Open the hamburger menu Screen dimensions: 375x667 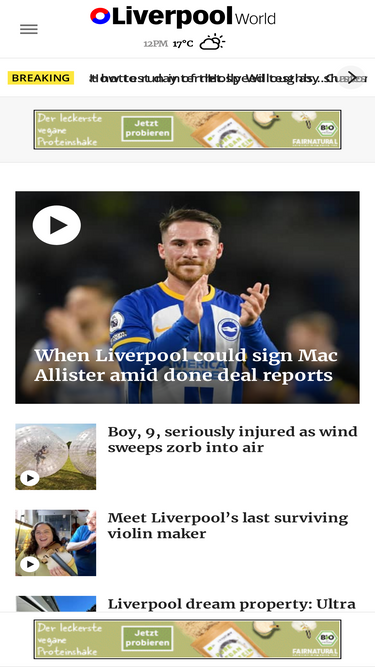(28, 29)
